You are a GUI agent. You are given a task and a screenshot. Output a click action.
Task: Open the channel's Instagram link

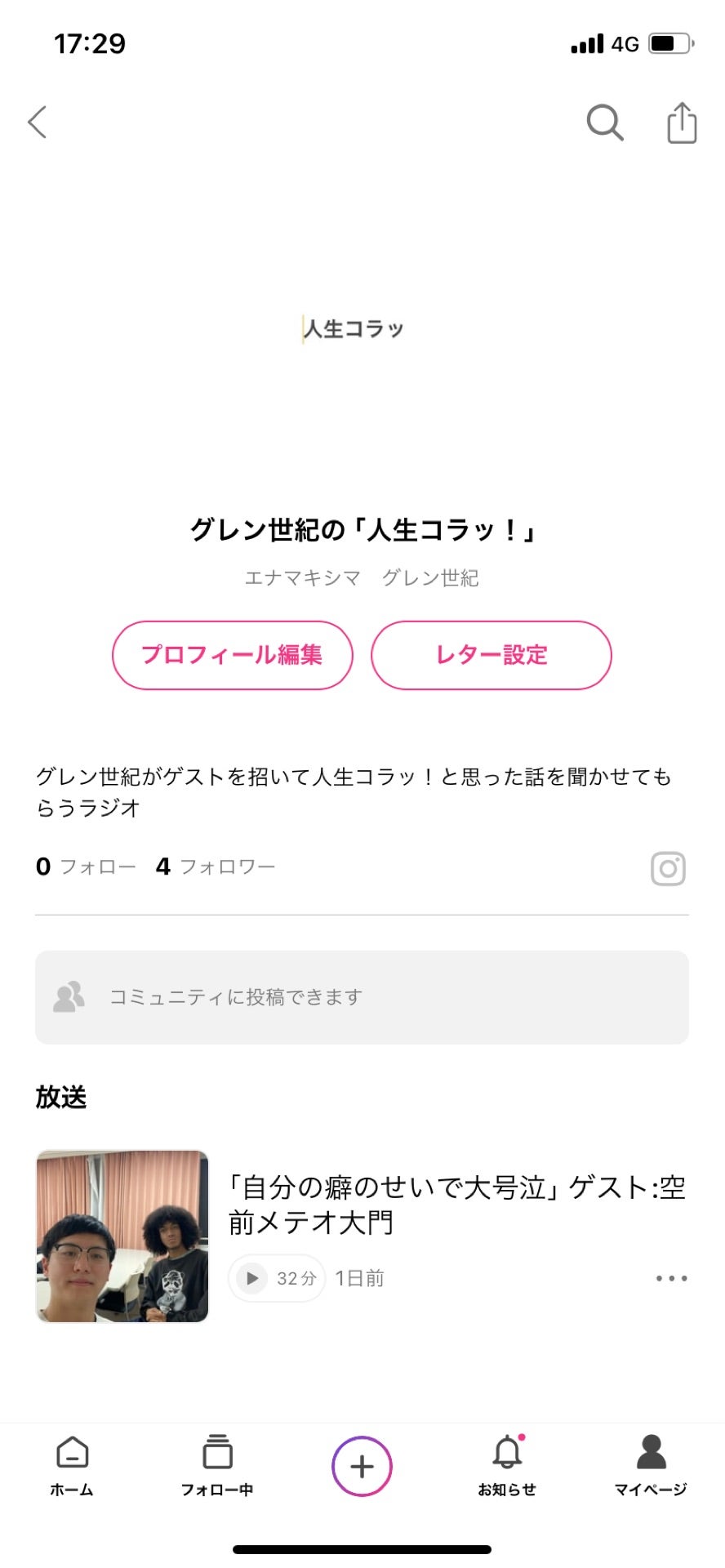pyautogui.click(x=668, y=867)
